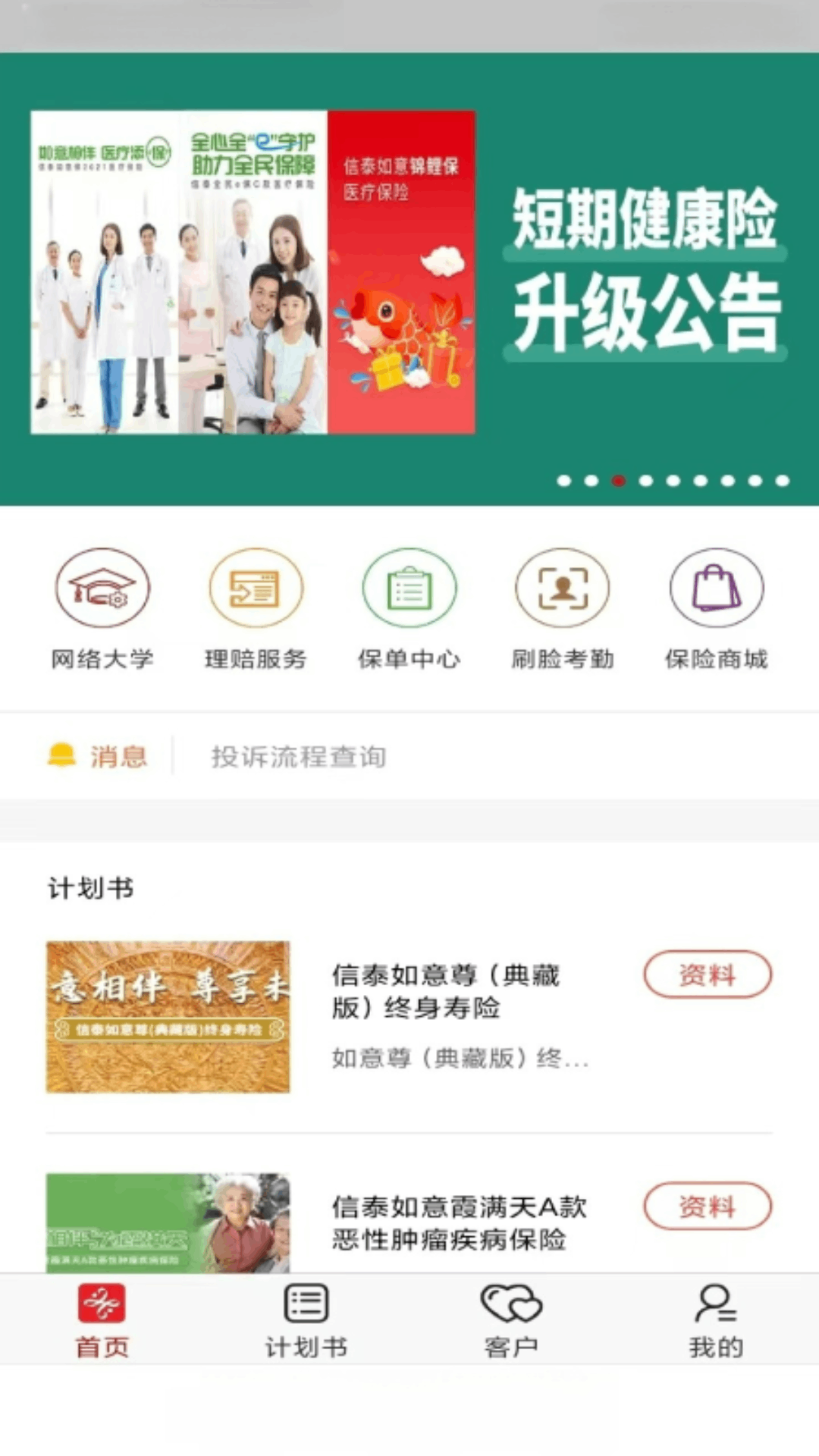Open 理赔服务 claims service

click(256, 608)
